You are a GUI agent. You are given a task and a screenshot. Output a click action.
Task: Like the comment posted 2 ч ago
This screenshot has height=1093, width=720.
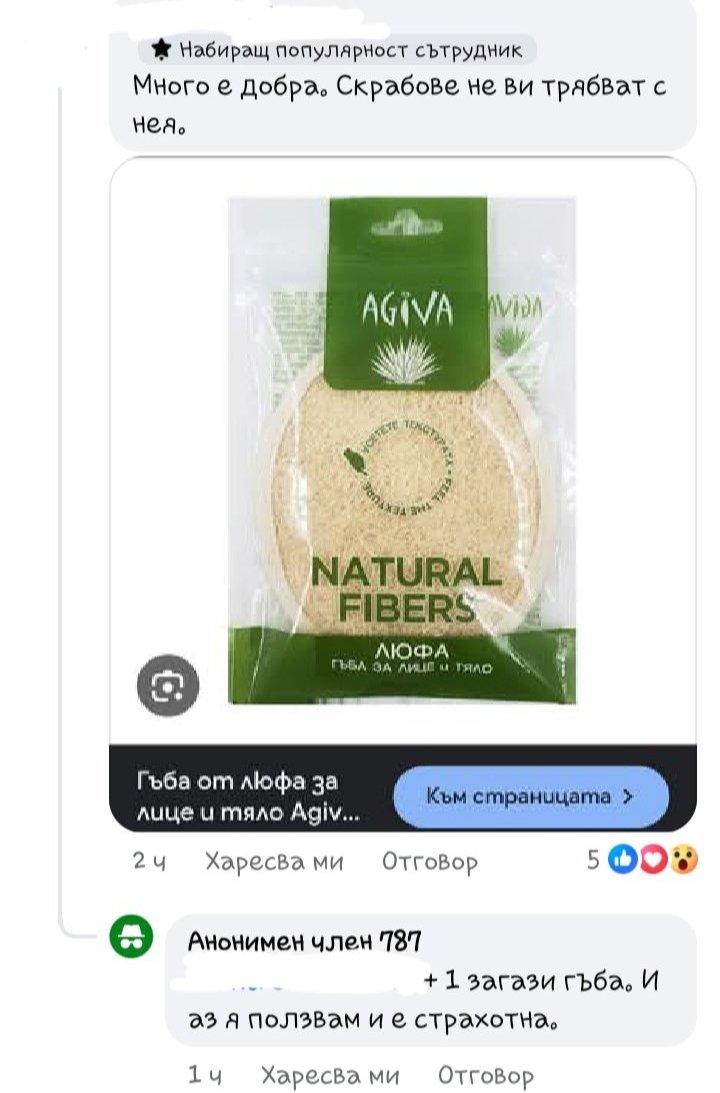[x=273, y=861]
